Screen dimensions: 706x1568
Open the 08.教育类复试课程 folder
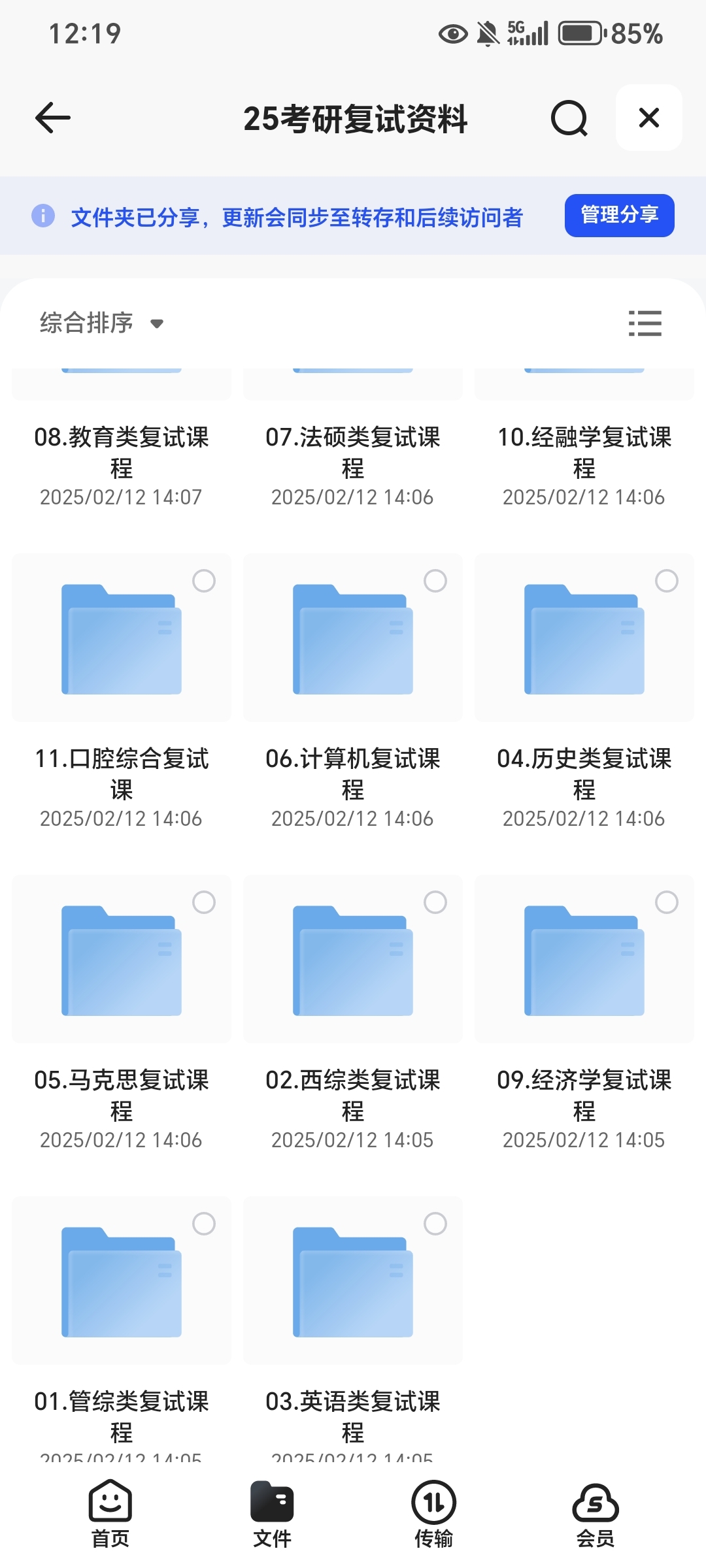click(x=122, y=452)
